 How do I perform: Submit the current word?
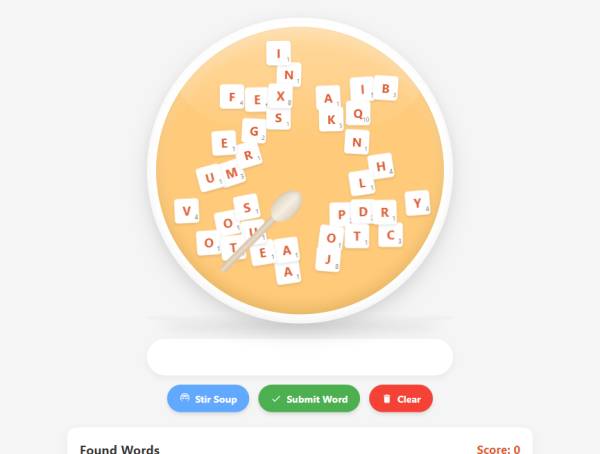coord(309,399)
